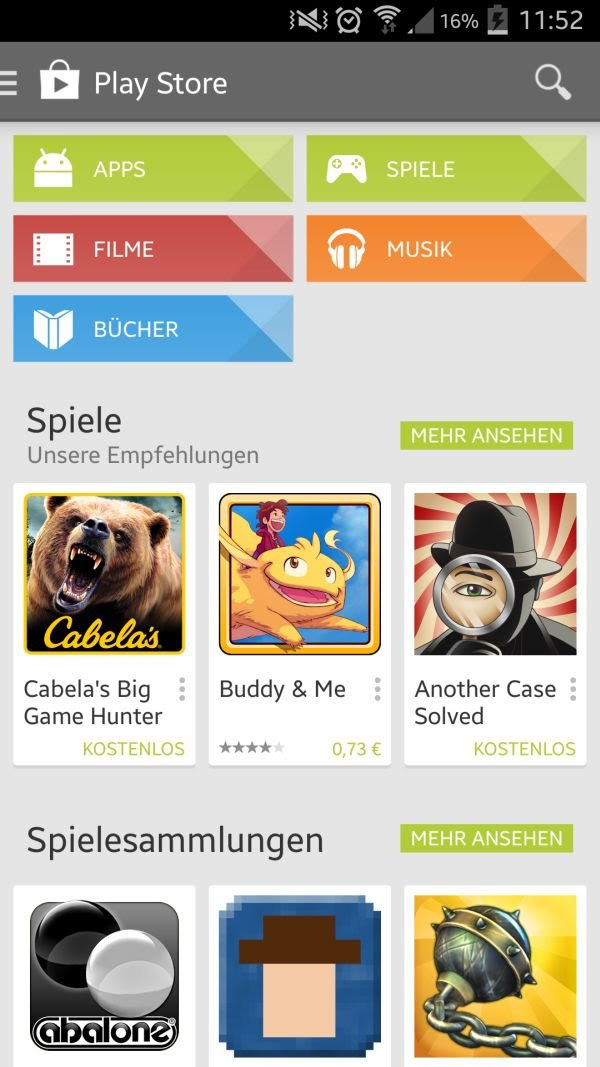The width and height of the screenshot is (600, 1067).
Task: Open the Play Store search
Action: pyautogui.click(x=552, y=82)
